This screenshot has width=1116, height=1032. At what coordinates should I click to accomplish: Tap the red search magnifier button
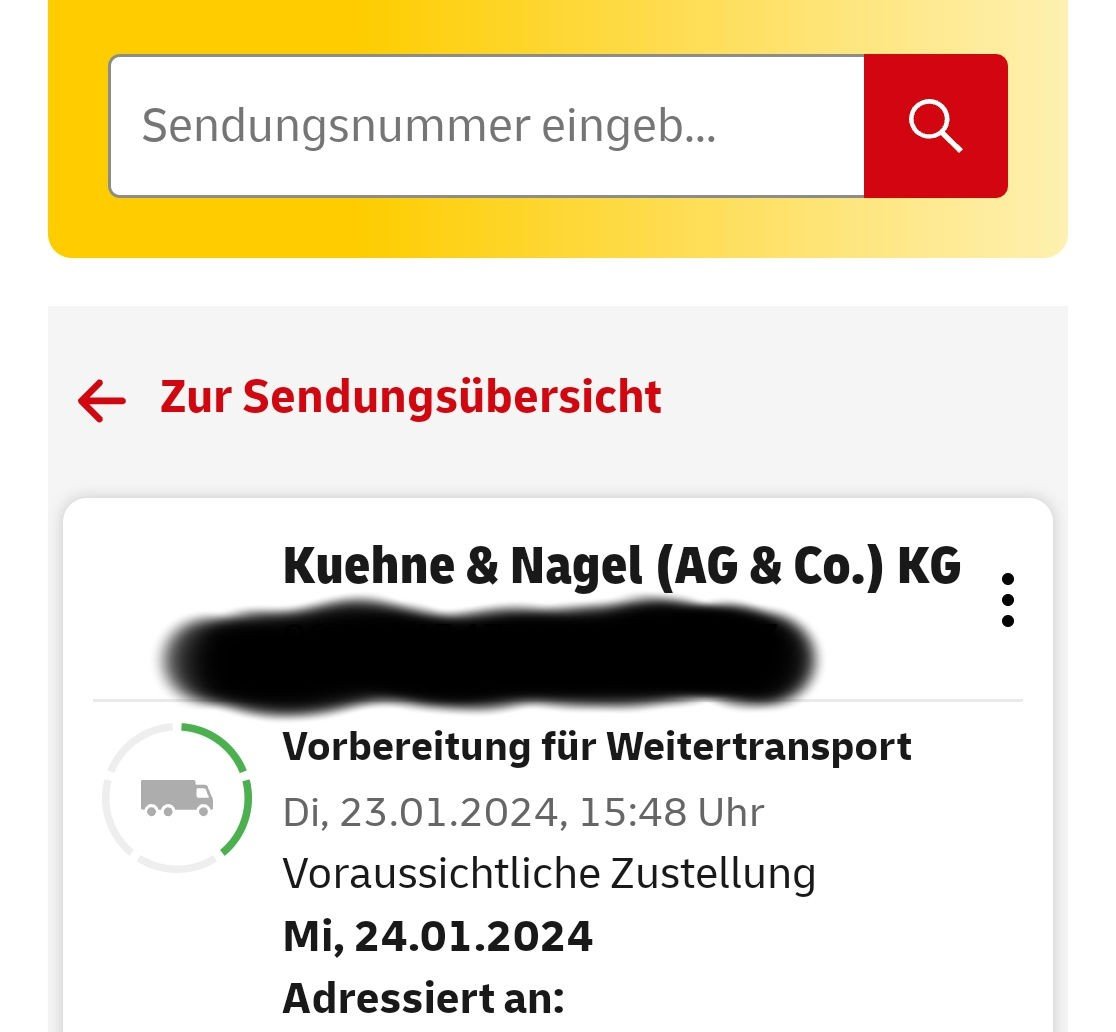pos(935,126)
